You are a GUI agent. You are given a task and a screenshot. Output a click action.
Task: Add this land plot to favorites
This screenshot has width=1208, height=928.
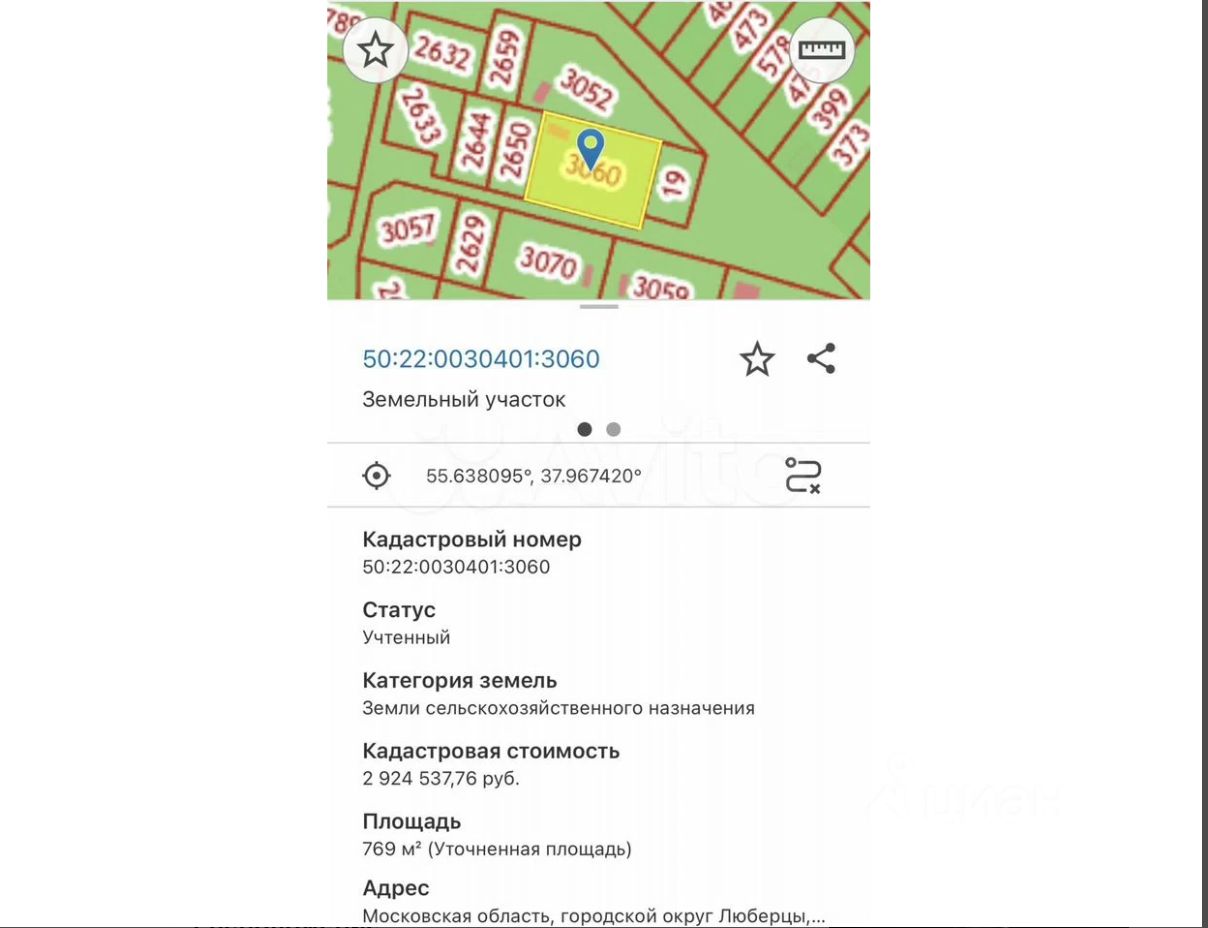click(757, 359)
